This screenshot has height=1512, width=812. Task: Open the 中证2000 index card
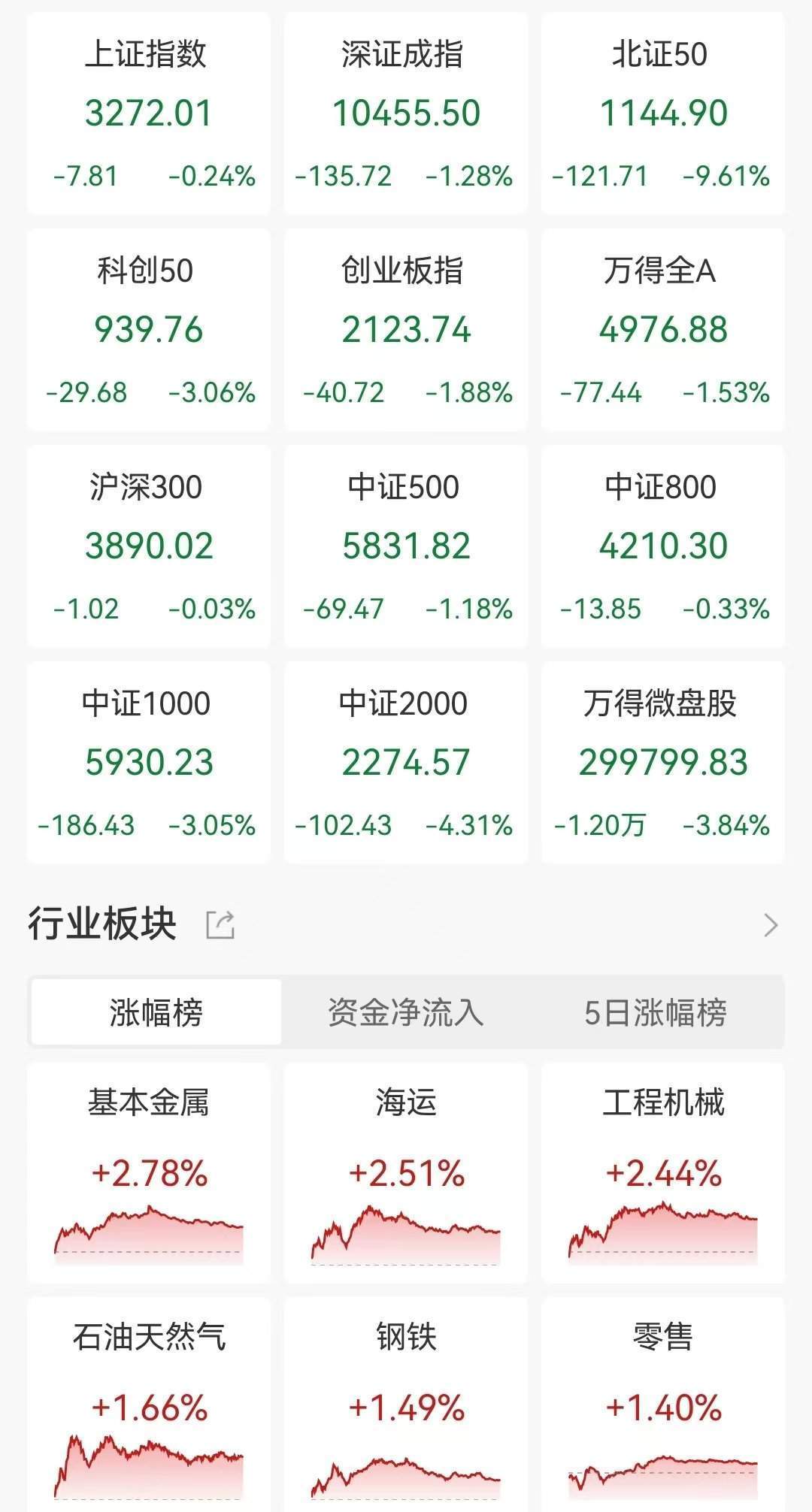(x=406, y=761)
